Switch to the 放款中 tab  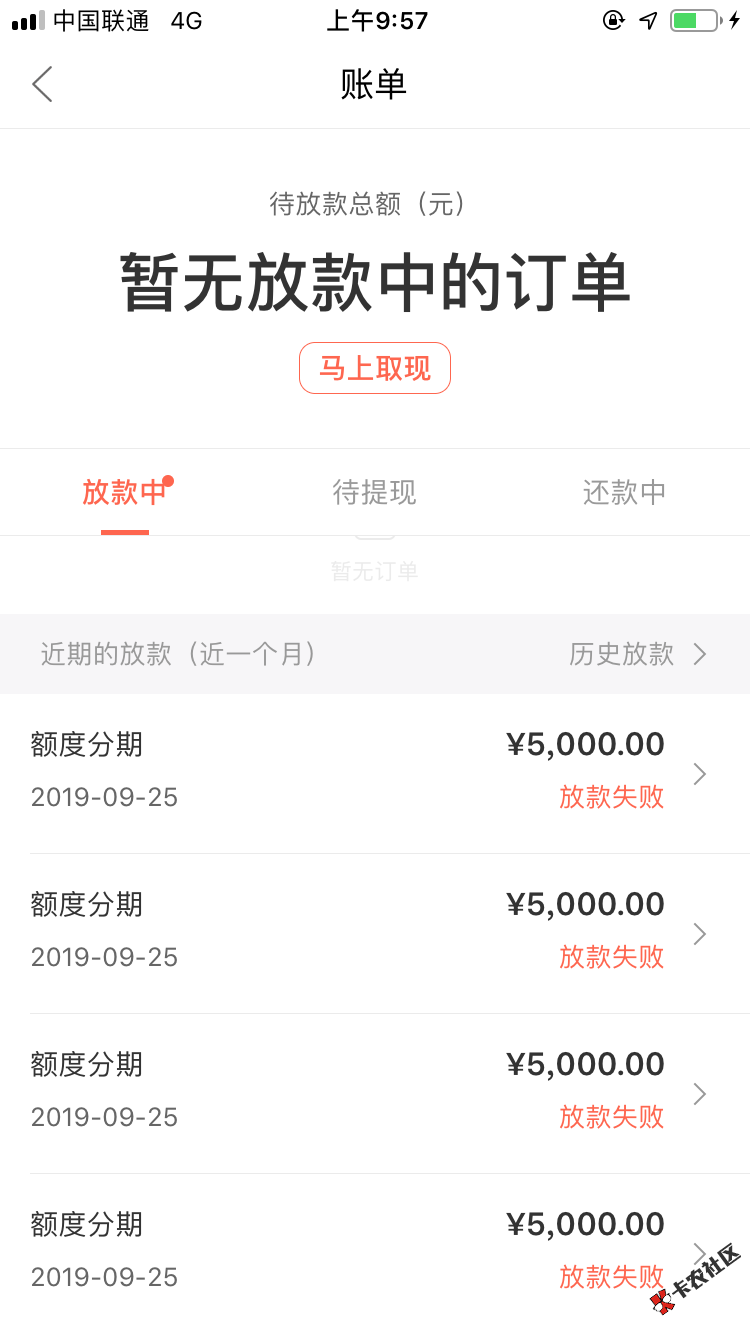[x=124, y=492]
